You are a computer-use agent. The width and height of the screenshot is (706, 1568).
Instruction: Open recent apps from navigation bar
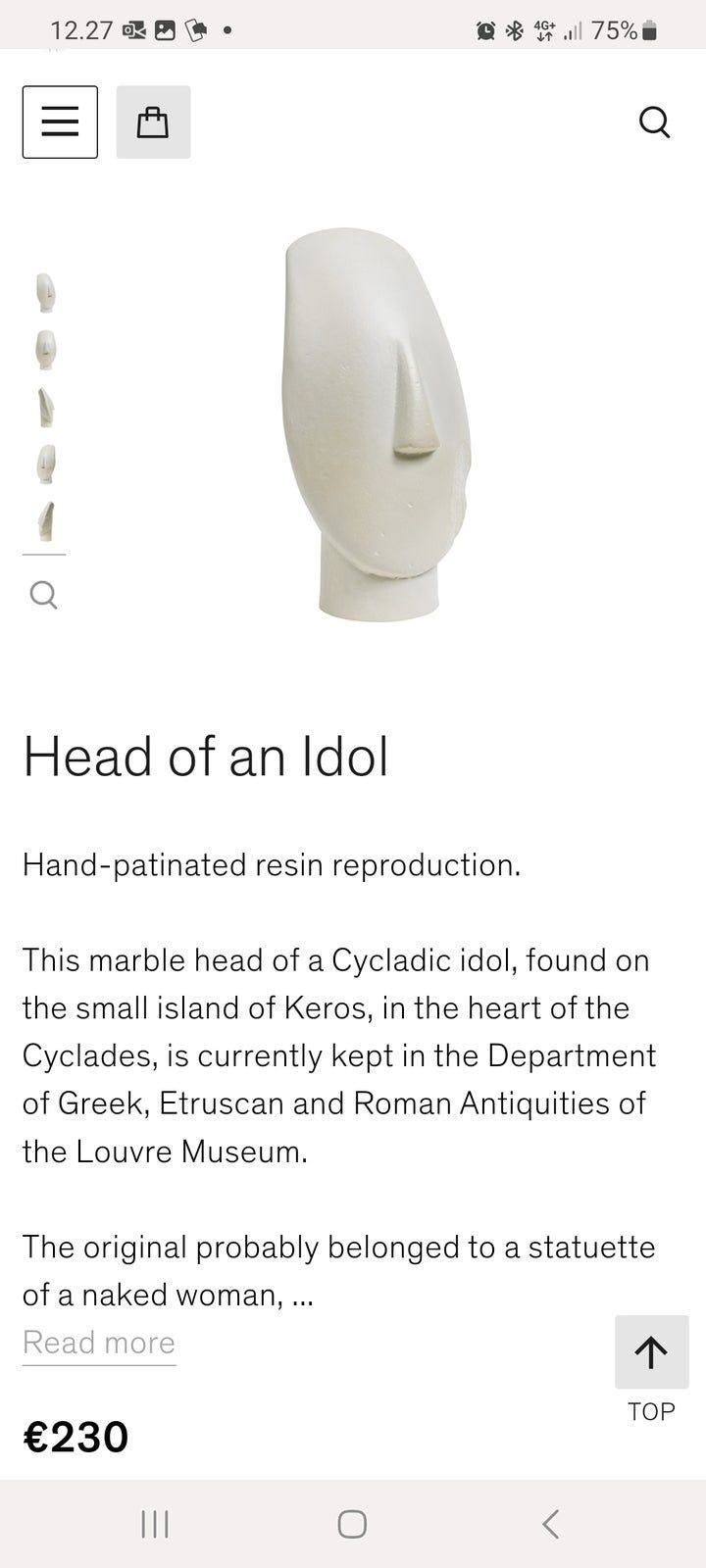coord(155,1524)
